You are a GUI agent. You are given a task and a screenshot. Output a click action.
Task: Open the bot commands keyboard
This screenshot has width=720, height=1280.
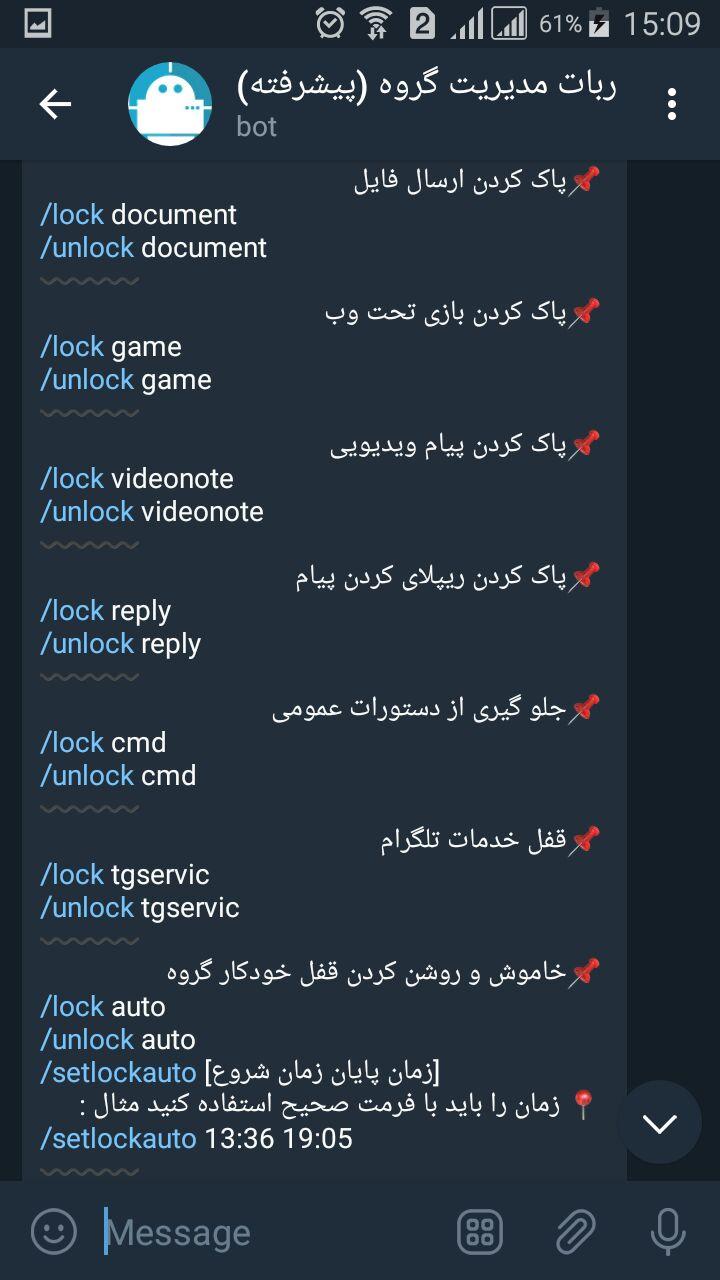point(480,1232)
